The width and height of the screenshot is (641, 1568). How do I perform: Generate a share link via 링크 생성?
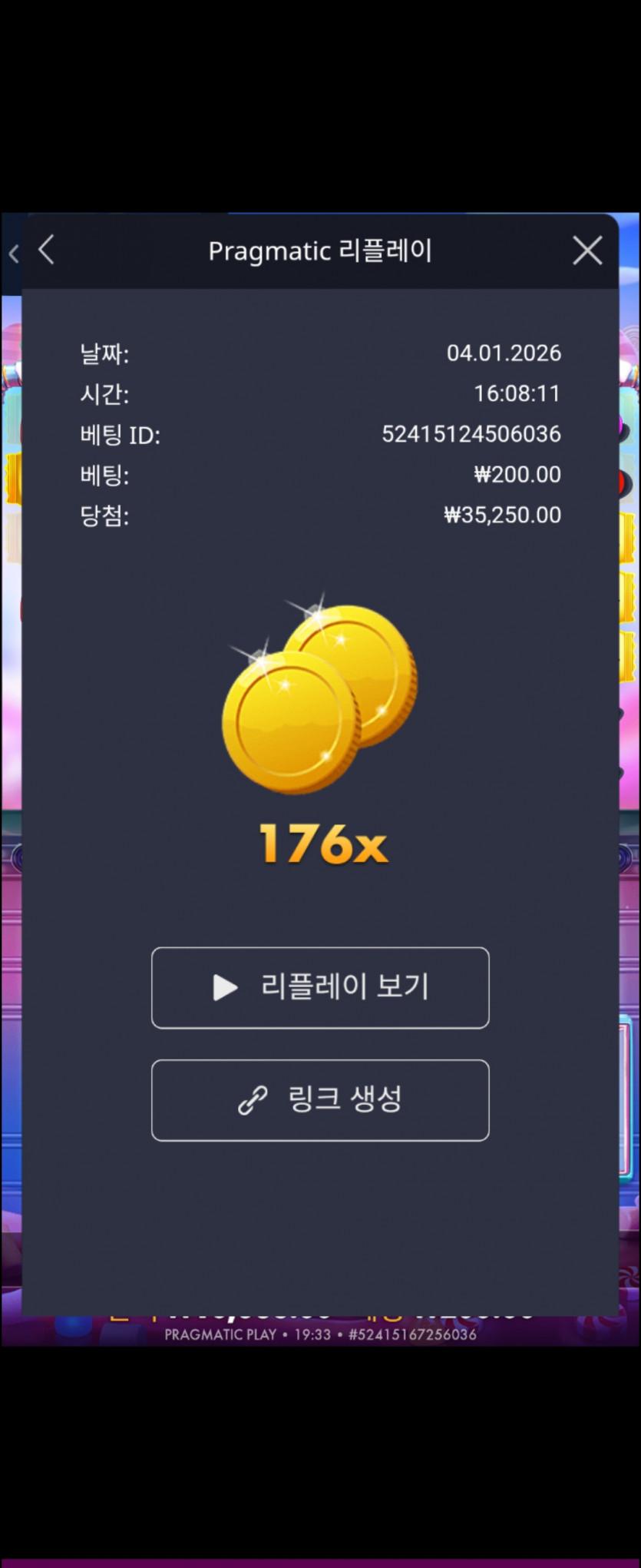[x=320, y=1099]
